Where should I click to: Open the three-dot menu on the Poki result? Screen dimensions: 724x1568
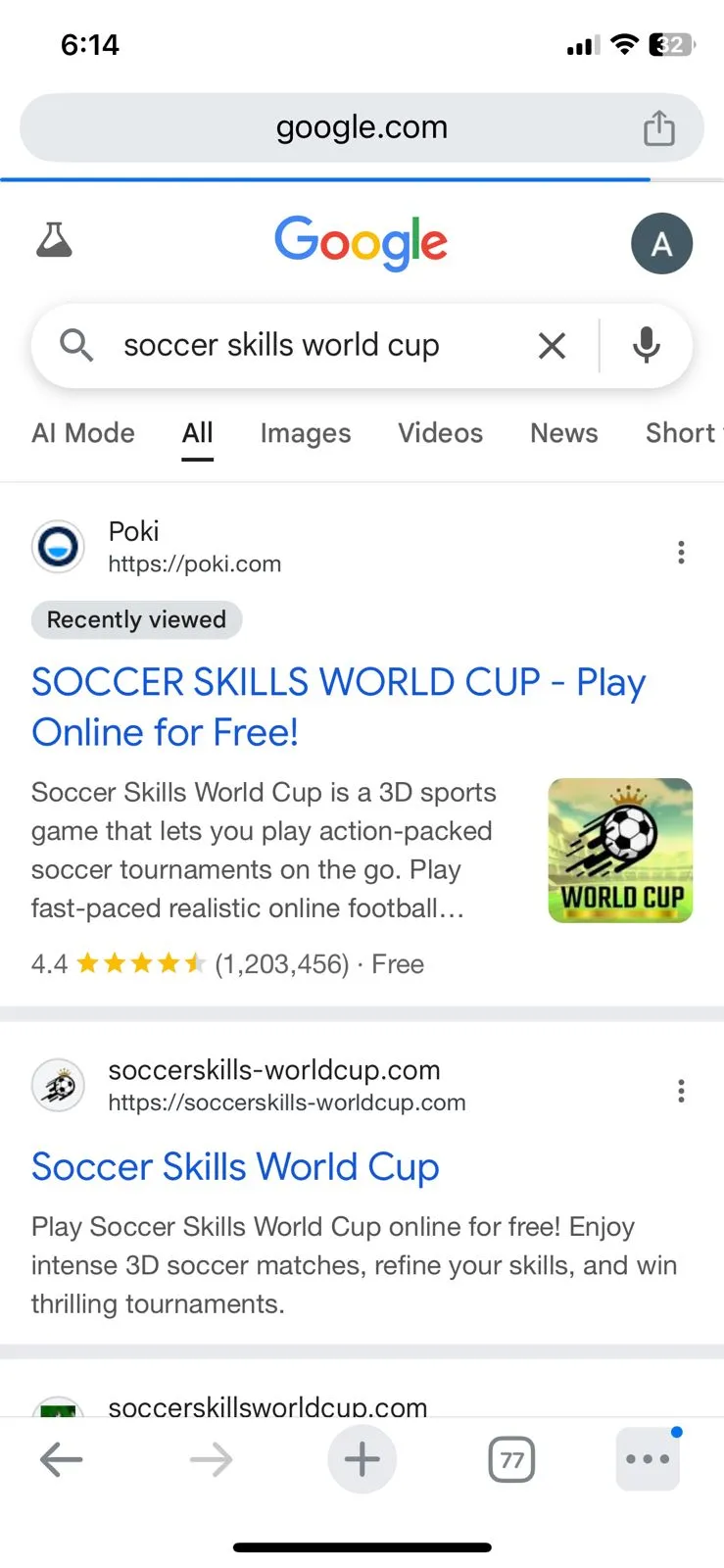[681, 552]
